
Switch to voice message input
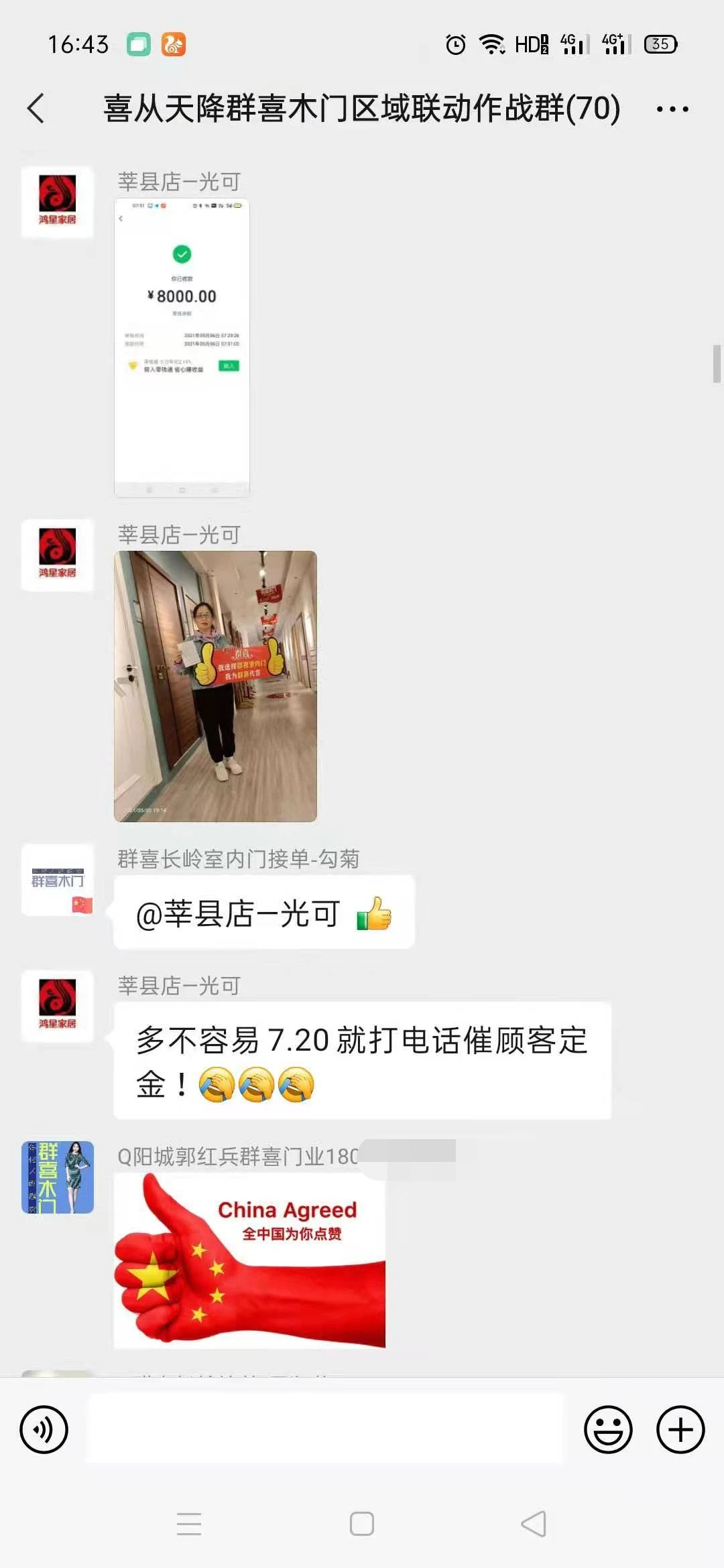click(x=44, y=1430)
